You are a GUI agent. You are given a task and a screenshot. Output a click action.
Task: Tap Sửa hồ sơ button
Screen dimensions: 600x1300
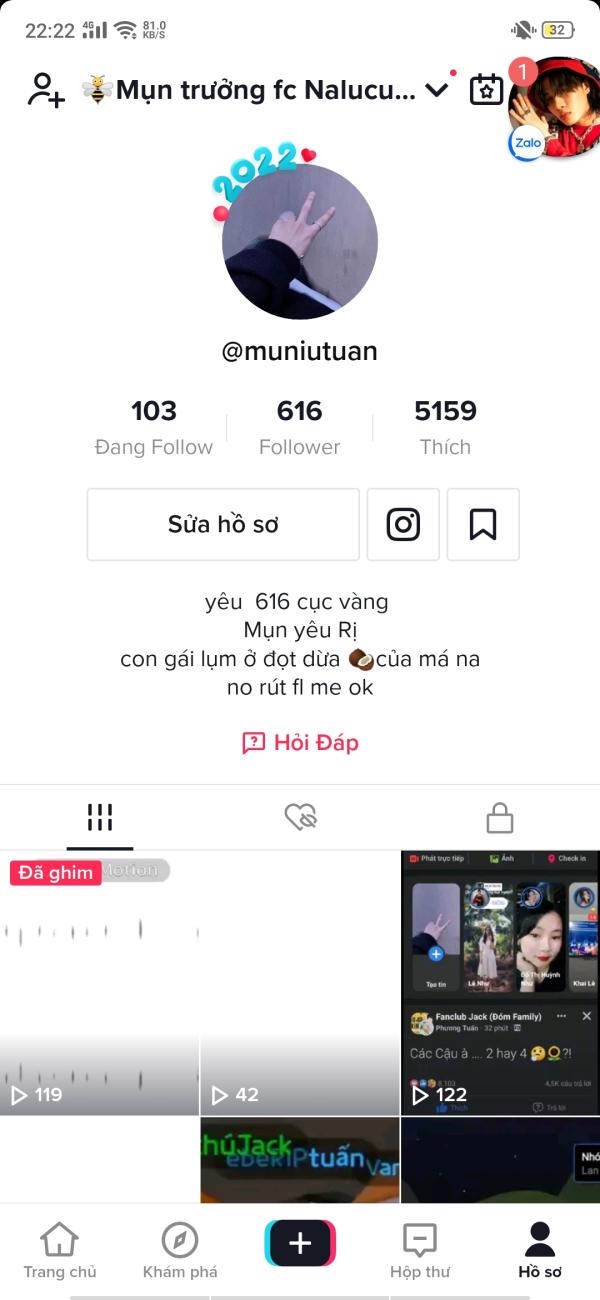[x=223, y=524]
